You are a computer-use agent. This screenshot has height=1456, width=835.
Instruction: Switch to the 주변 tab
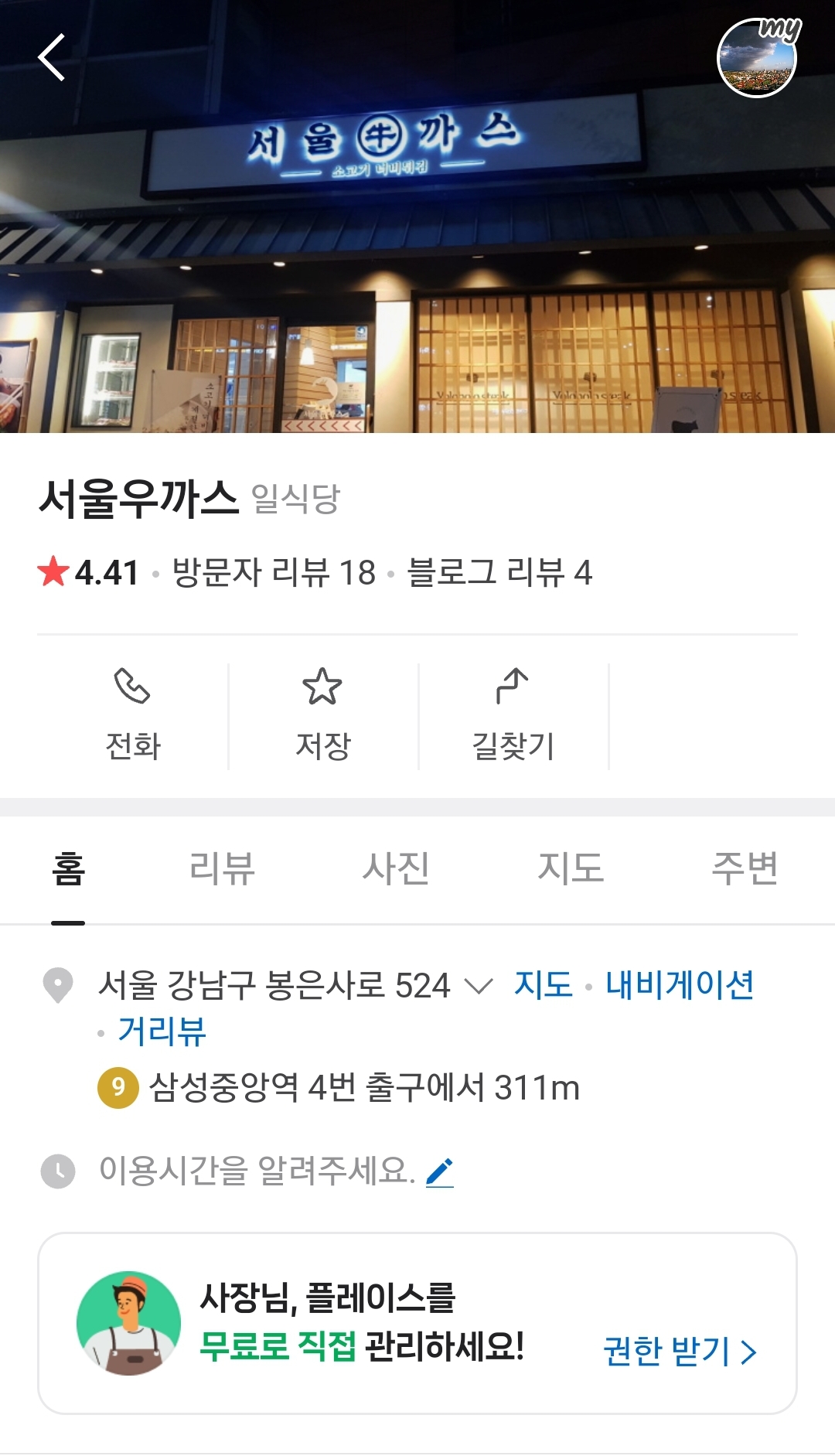[744, 868]
